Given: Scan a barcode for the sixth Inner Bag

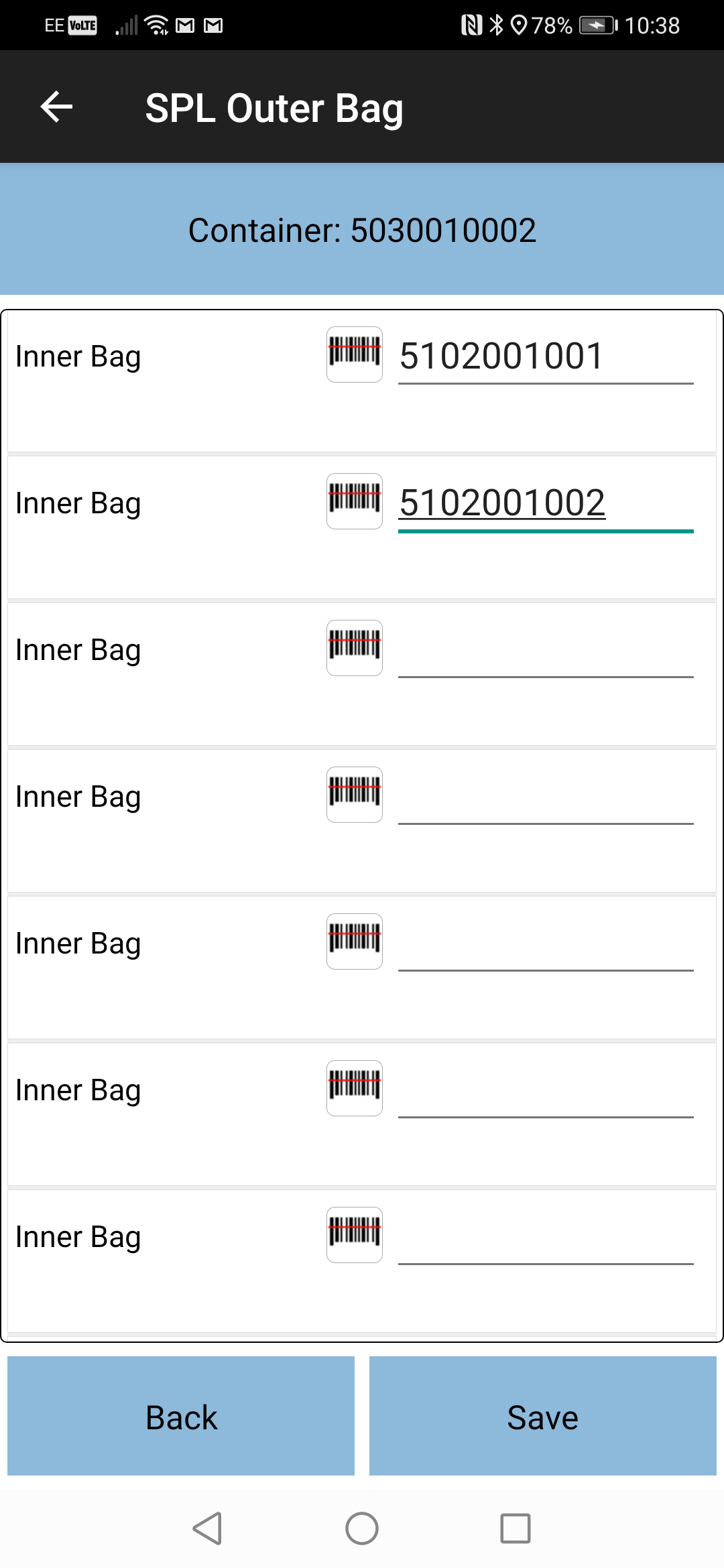Looking at the screenshot, I should pyautogui.click(x=355, y=1088).
